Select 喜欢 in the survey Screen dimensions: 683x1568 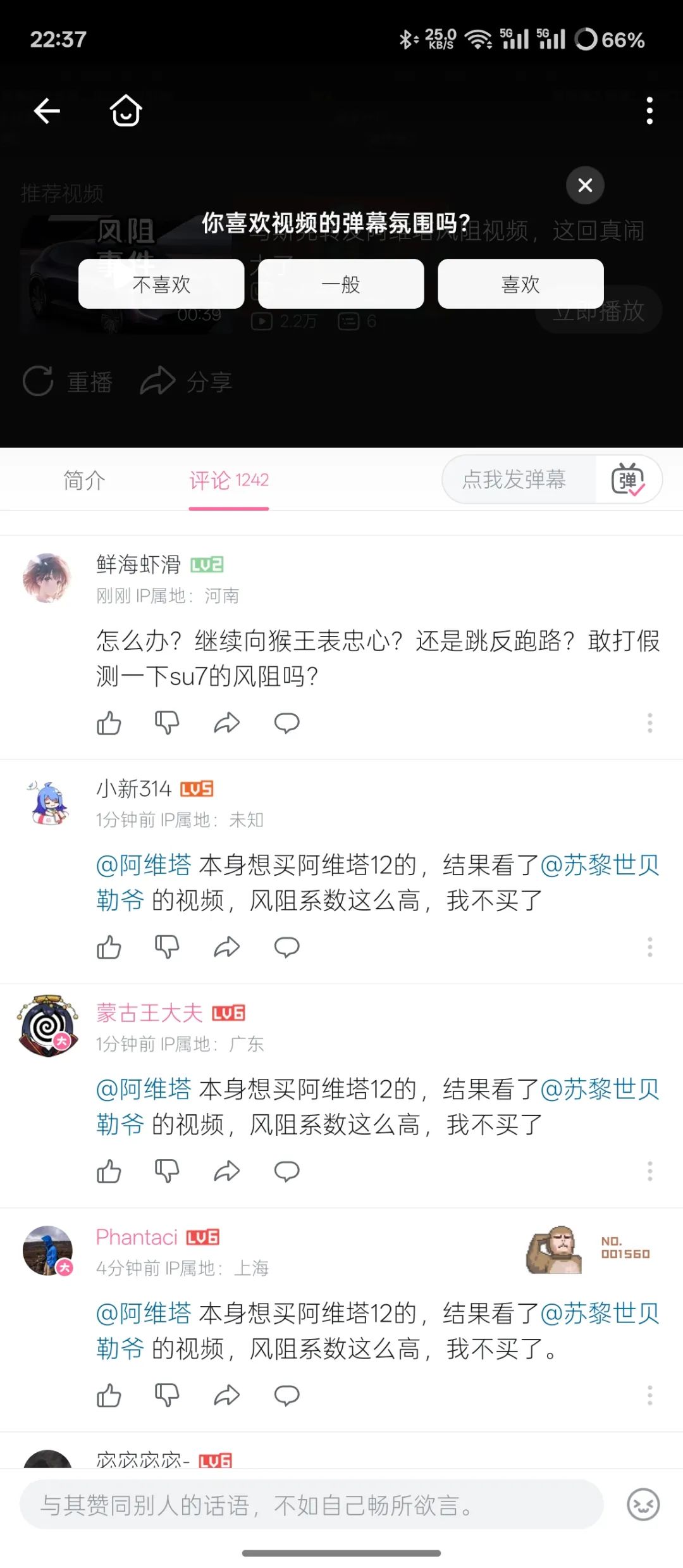click(520, 284)
